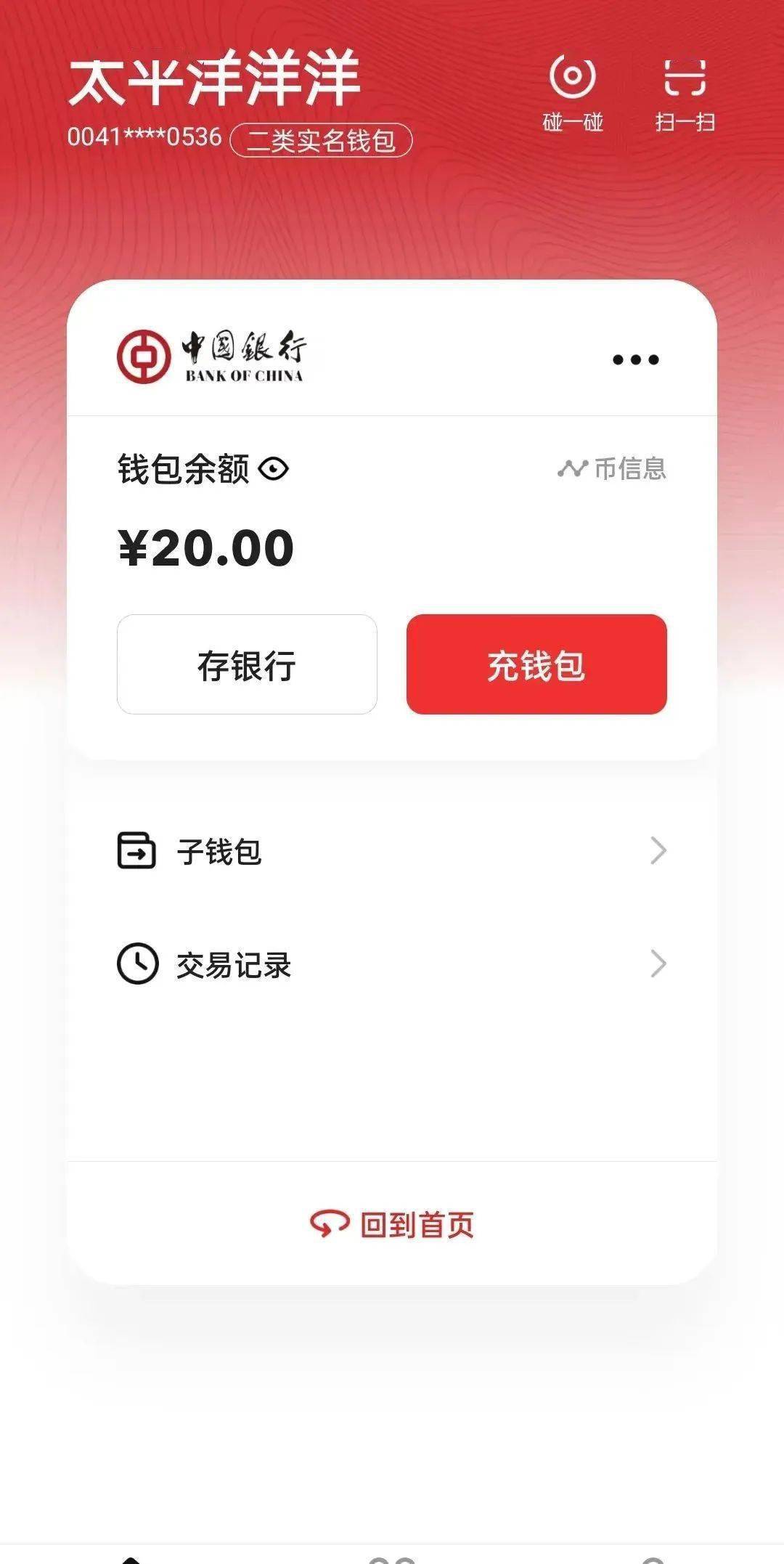Screen dimensions: 784x1564
Task: Tap the 碰一碰 (touch) icon
Action: pos(573,76)
